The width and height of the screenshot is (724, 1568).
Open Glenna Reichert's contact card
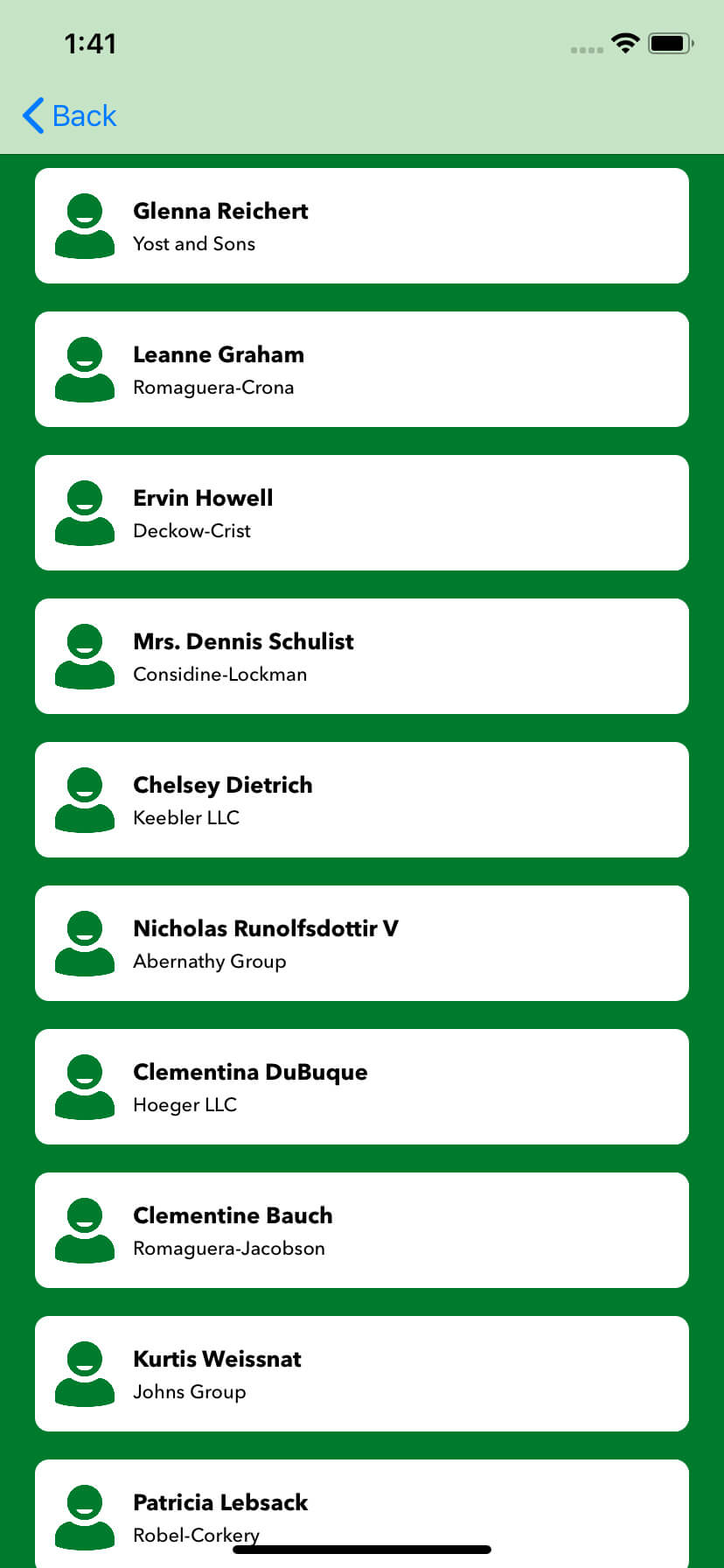click(x=361, y=226)
